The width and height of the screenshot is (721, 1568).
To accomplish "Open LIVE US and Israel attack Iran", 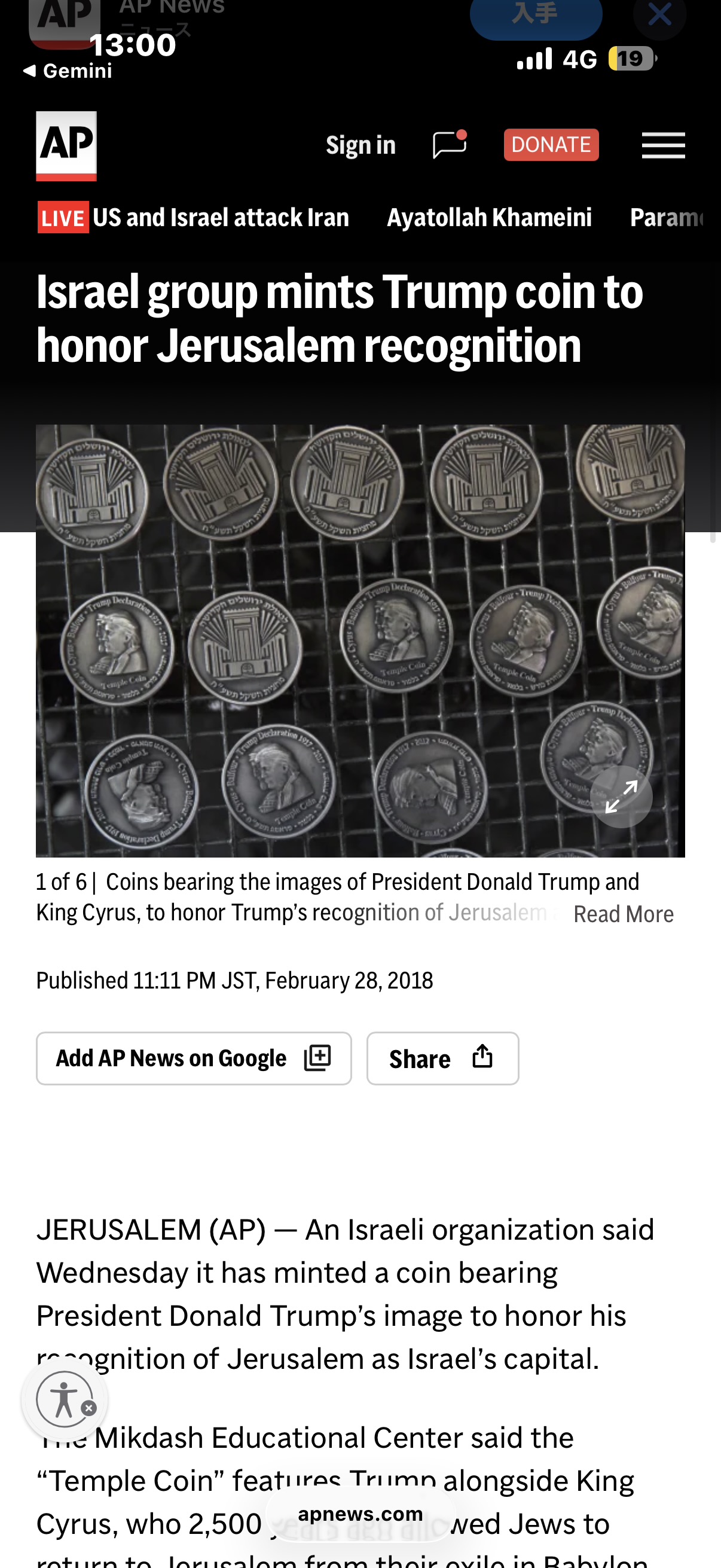I will coord(194,218).
